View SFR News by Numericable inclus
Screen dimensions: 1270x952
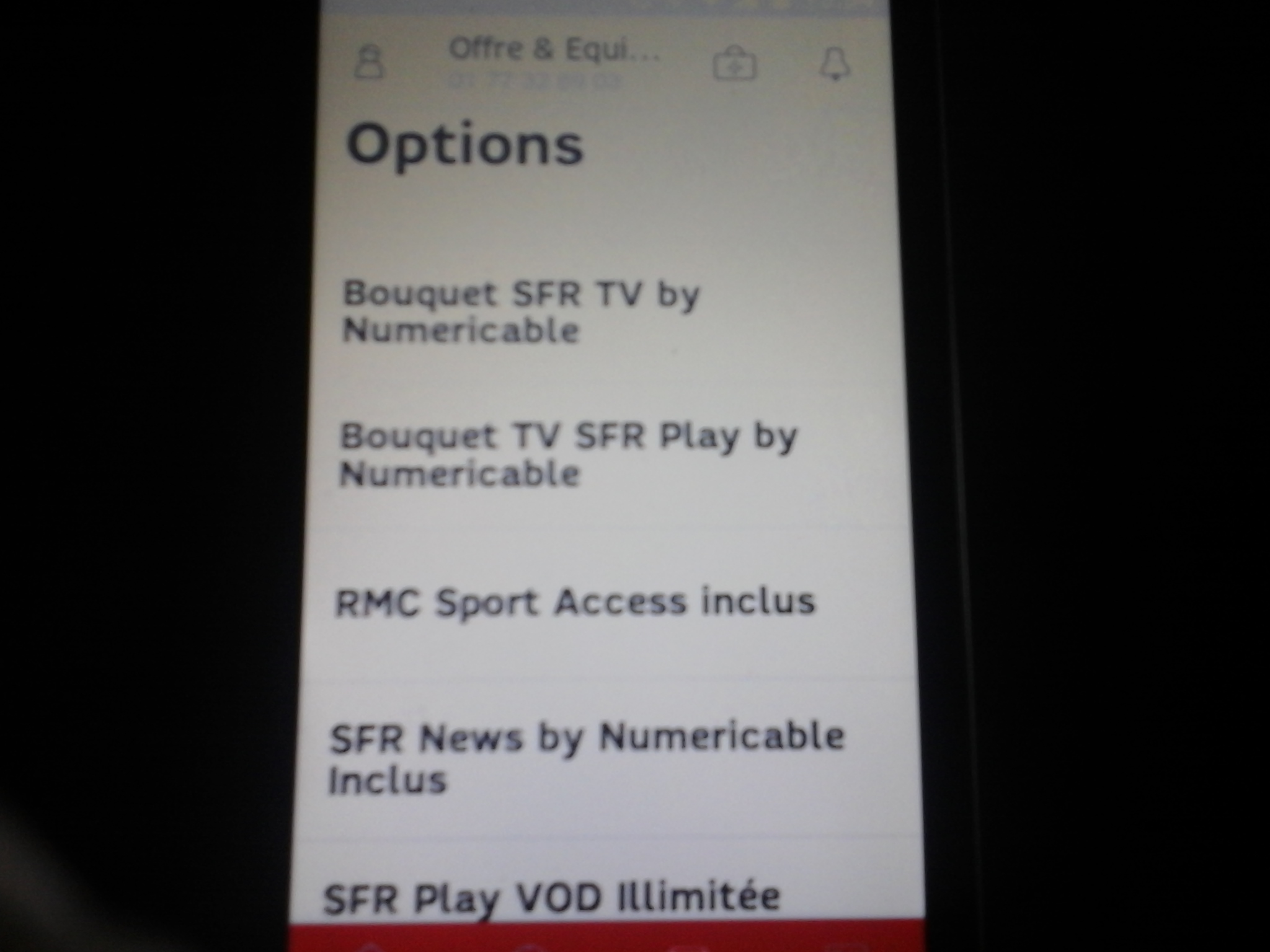(x=586, y=757)
